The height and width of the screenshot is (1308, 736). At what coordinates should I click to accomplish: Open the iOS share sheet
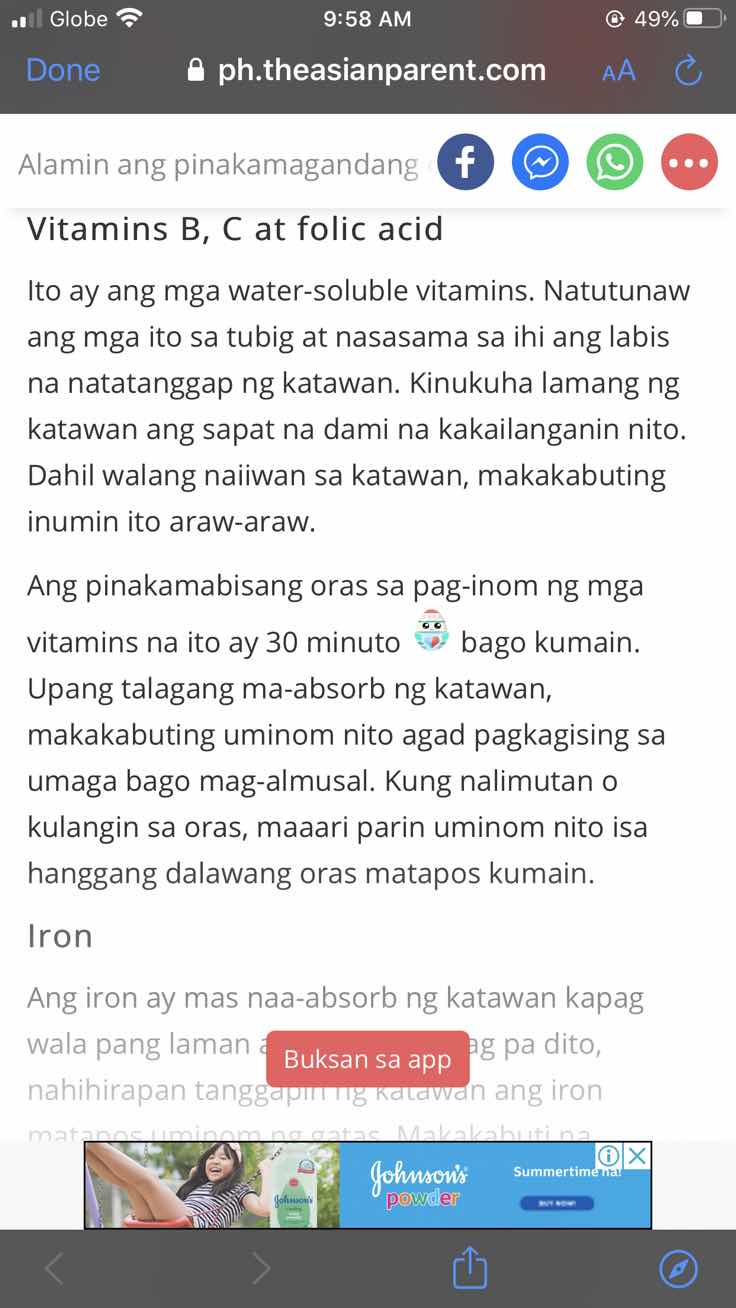[470, 1268]
